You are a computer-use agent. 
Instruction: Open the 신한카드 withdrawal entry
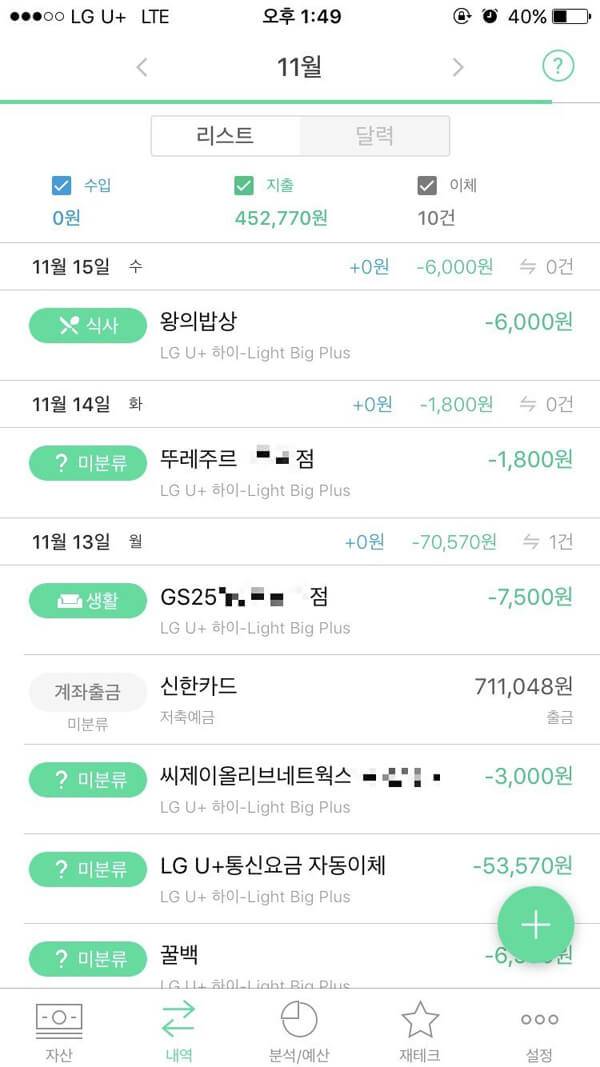[x=300, y=699]
